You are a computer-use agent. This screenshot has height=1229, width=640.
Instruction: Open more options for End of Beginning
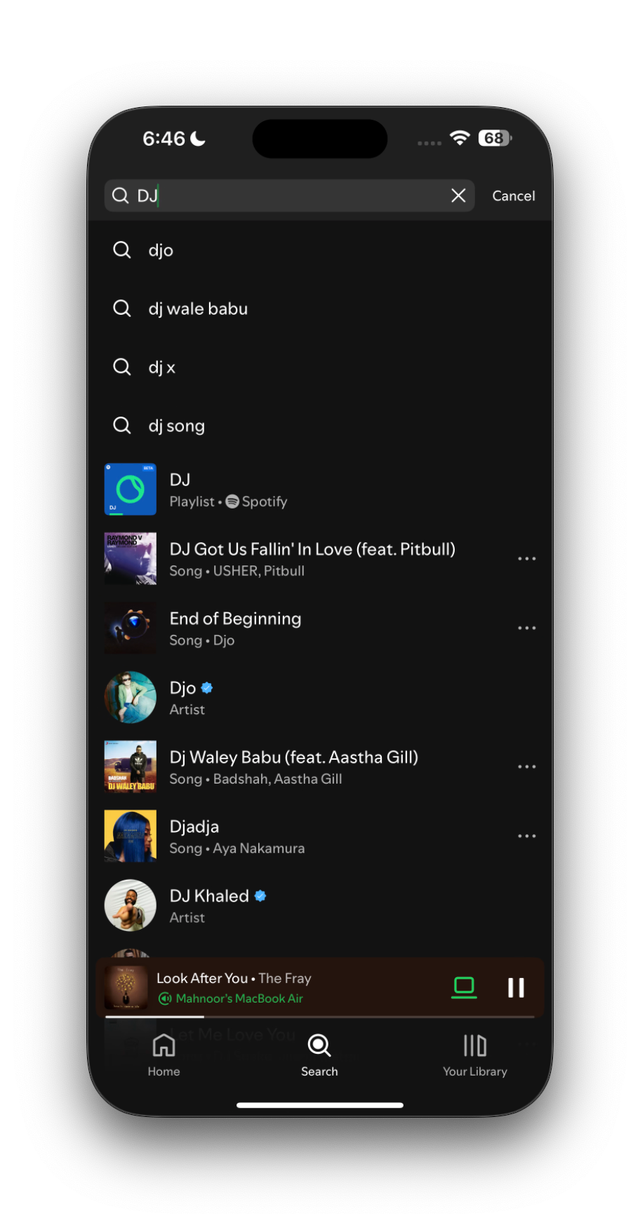pos(527,628)
